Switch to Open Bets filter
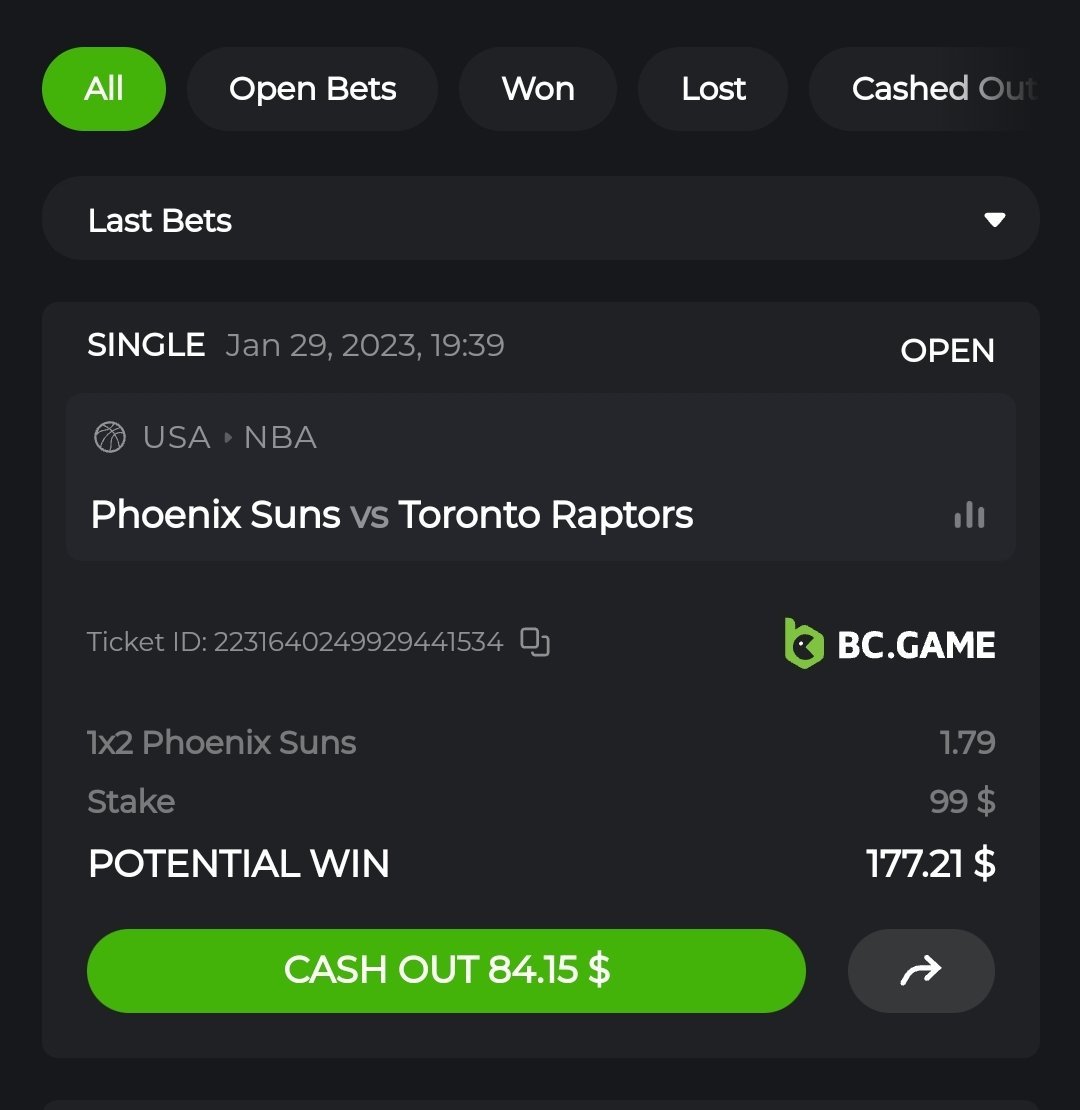 coord(312,89)
